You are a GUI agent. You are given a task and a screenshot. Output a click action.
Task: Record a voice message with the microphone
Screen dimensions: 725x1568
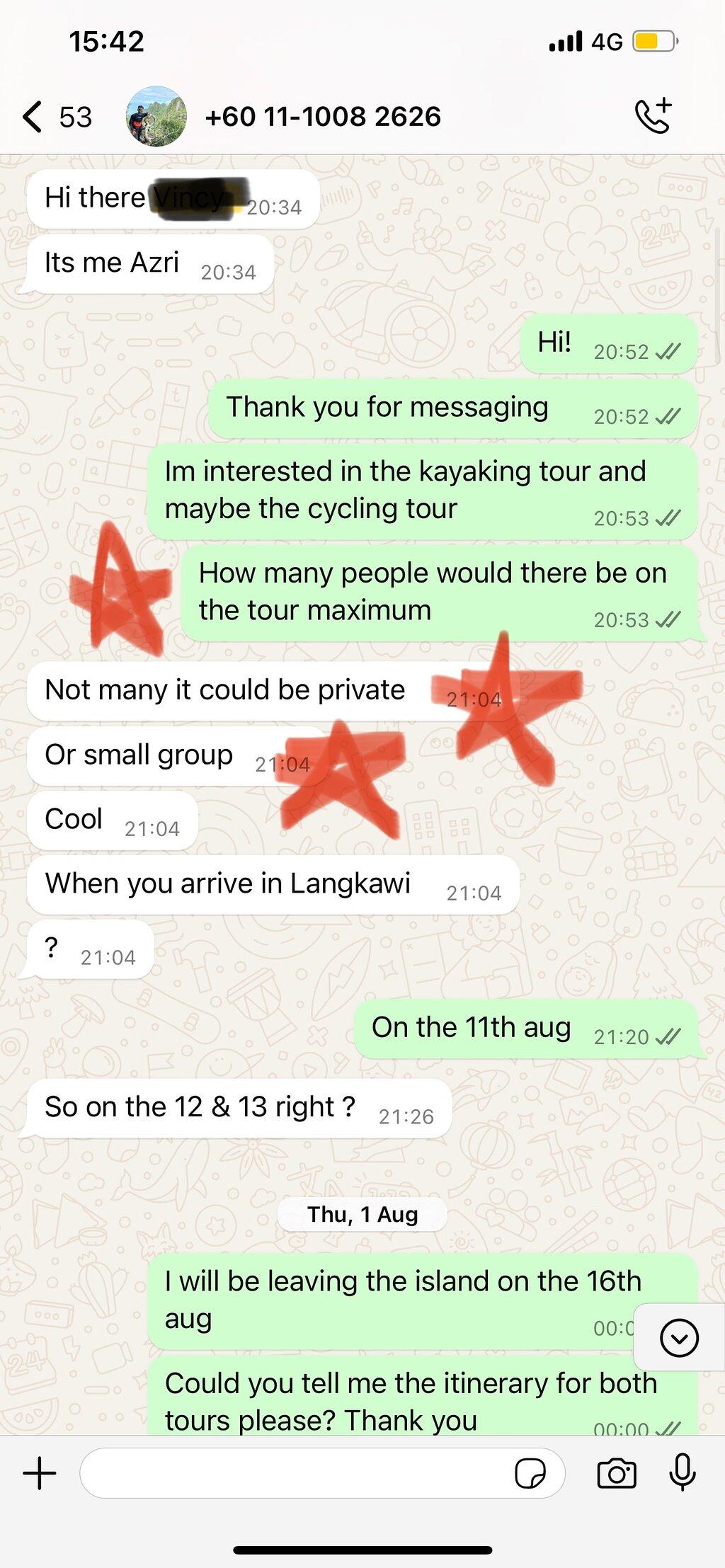point(683,1472)
